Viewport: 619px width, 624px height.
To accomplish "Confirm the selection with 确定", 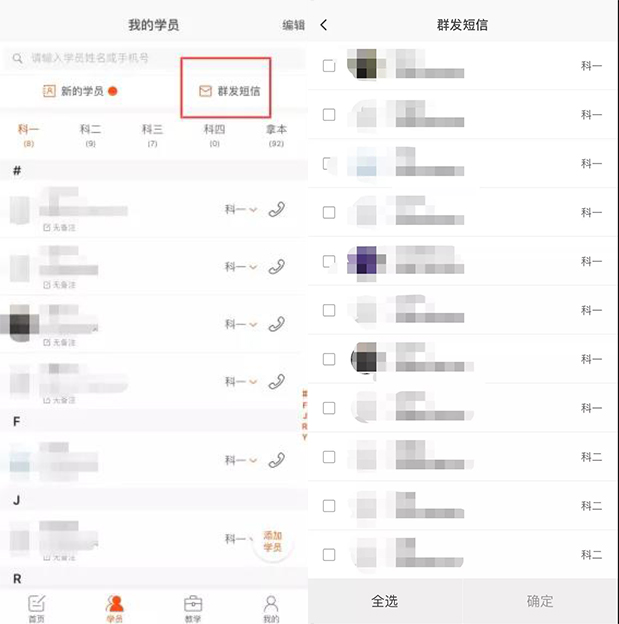I will coord(540,601).
